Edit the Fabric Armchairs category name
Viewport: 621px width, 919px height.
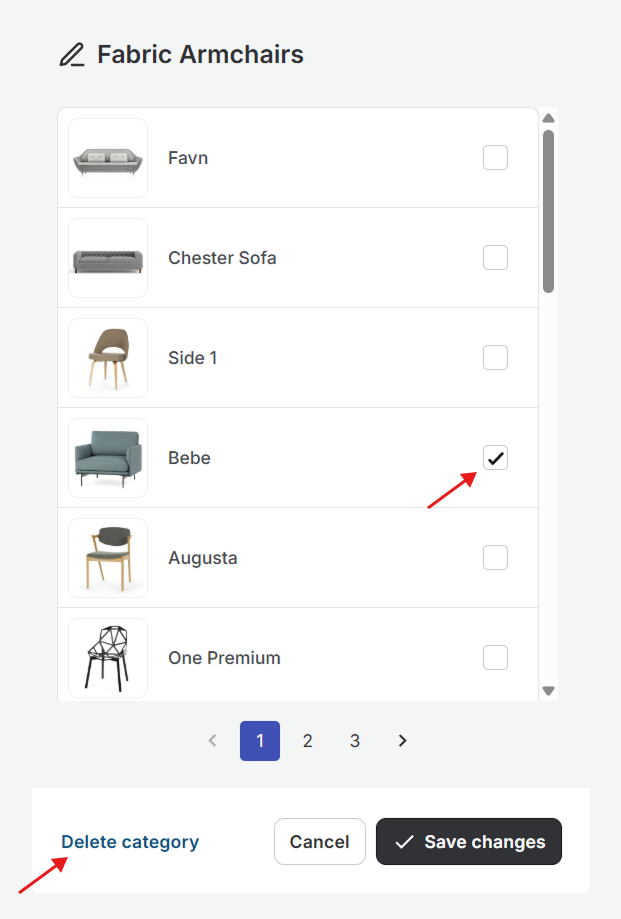pos(72,55)
